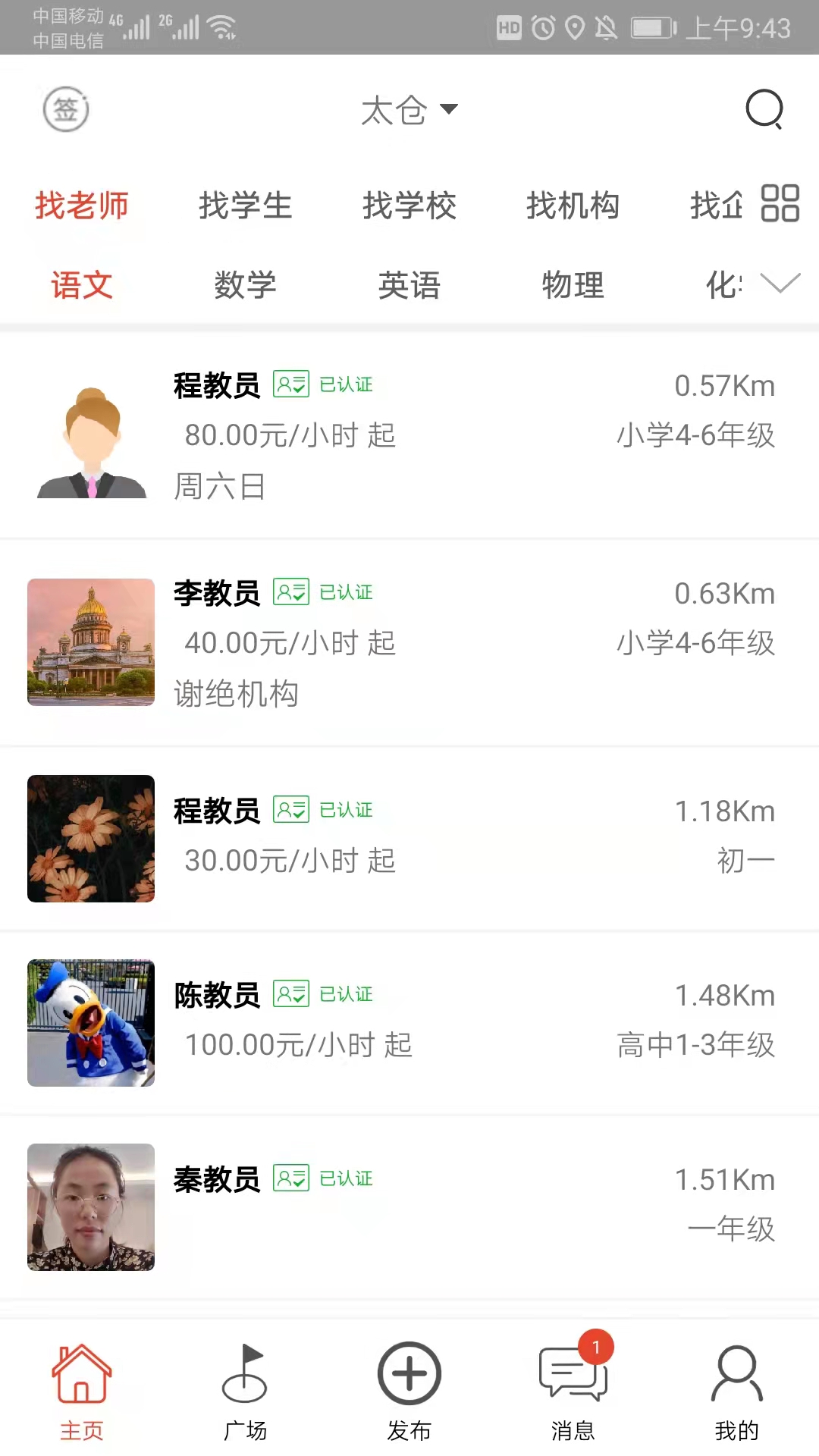Tap the flower thumbnail for 程教员

90,839
